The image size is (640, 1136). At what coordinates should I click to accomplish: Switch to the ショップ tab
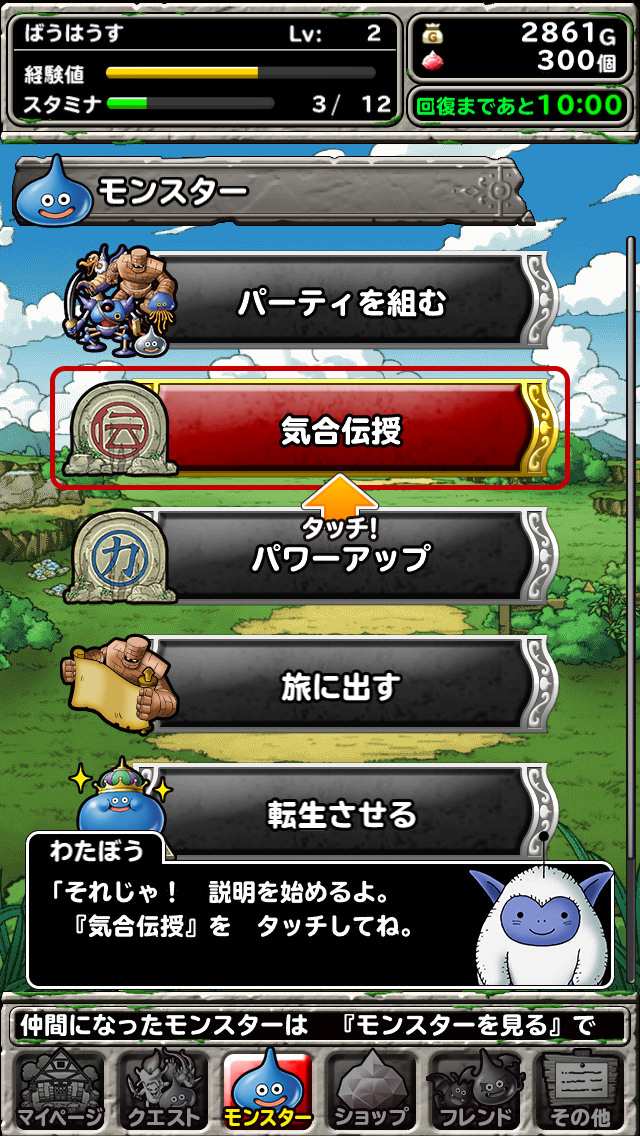[x=372, y=1090]
